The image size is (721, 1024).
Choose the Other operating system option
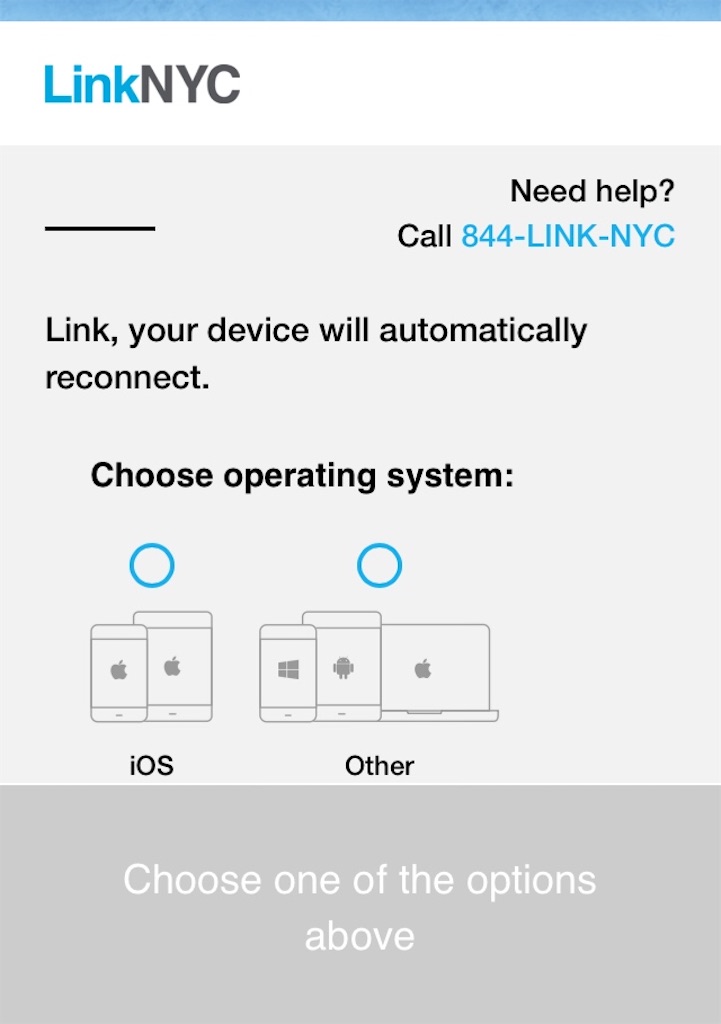click(x=379, y=566)
